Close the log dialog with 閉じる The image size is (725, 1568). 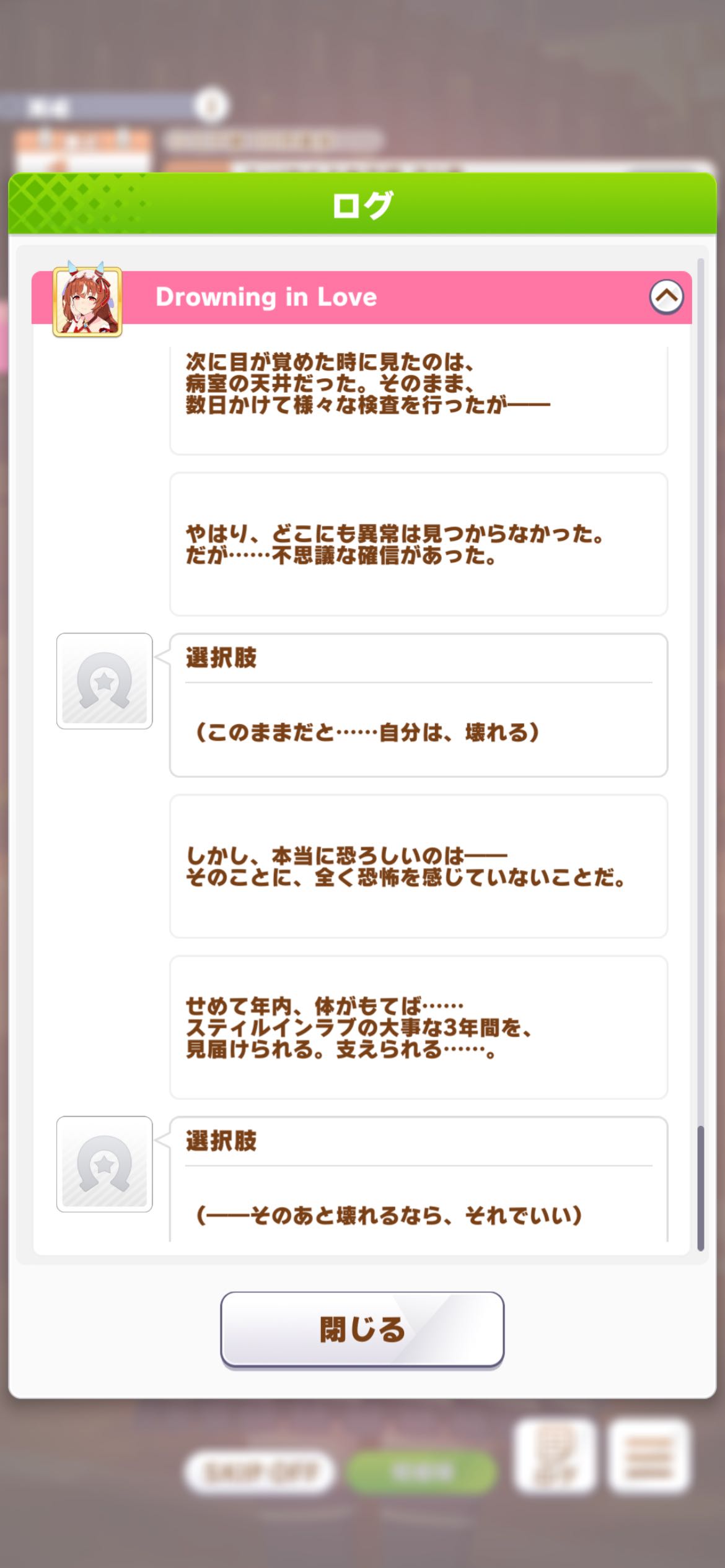362,1328
